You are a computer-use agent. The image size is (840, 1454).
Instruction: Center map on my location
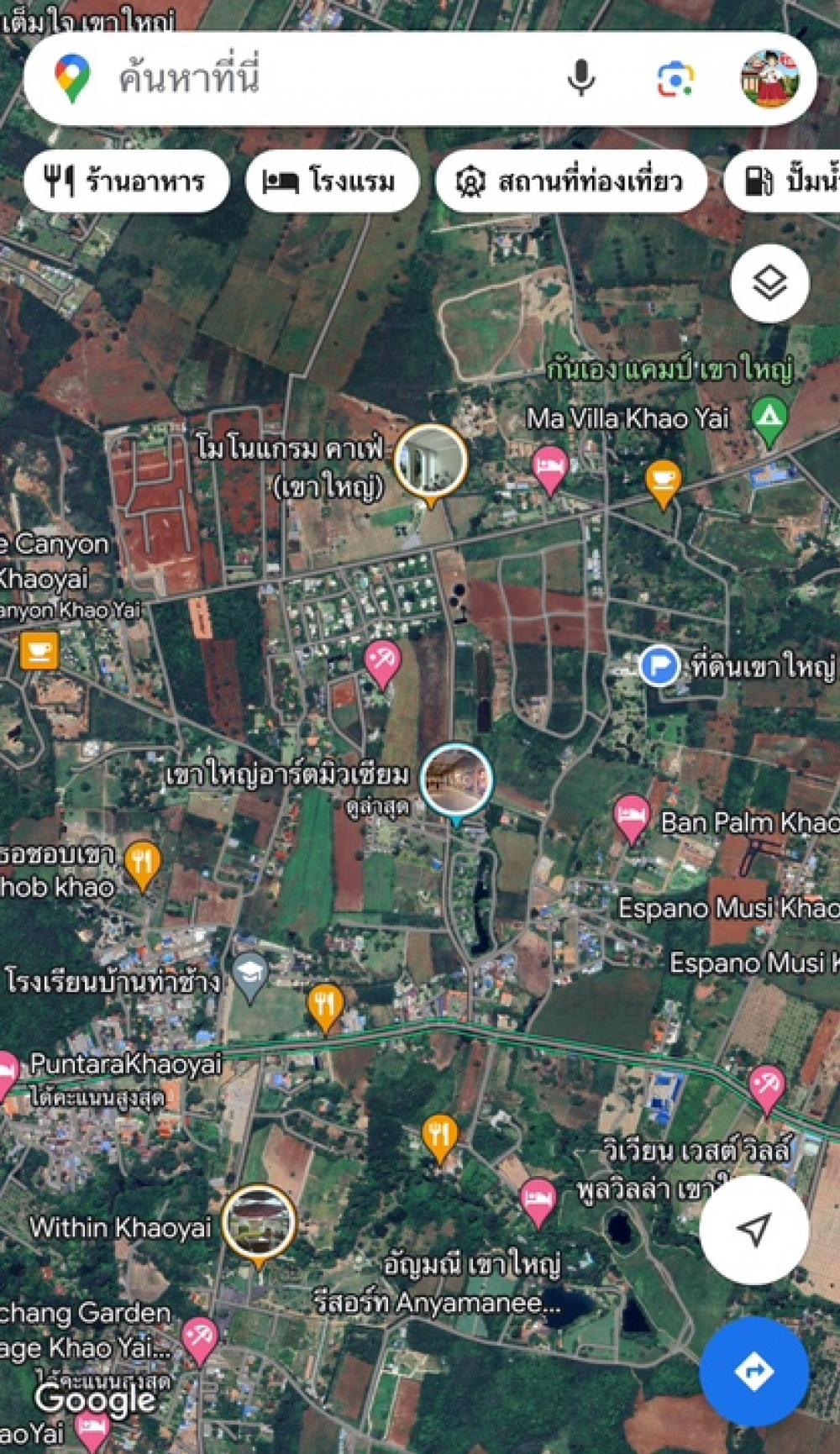tap(754, 1230)
